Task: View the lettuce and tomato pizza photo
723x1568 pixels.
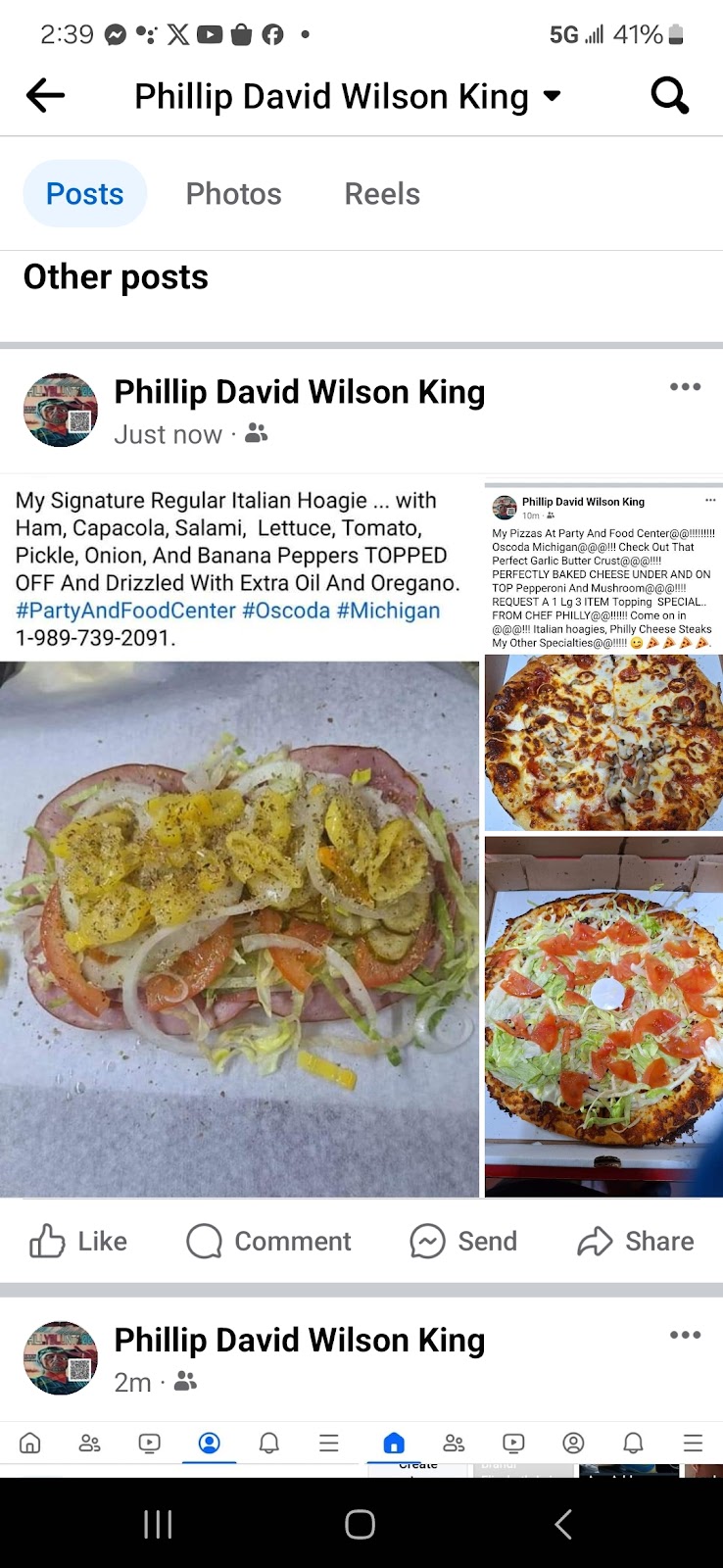Action: coord(603,1016)
